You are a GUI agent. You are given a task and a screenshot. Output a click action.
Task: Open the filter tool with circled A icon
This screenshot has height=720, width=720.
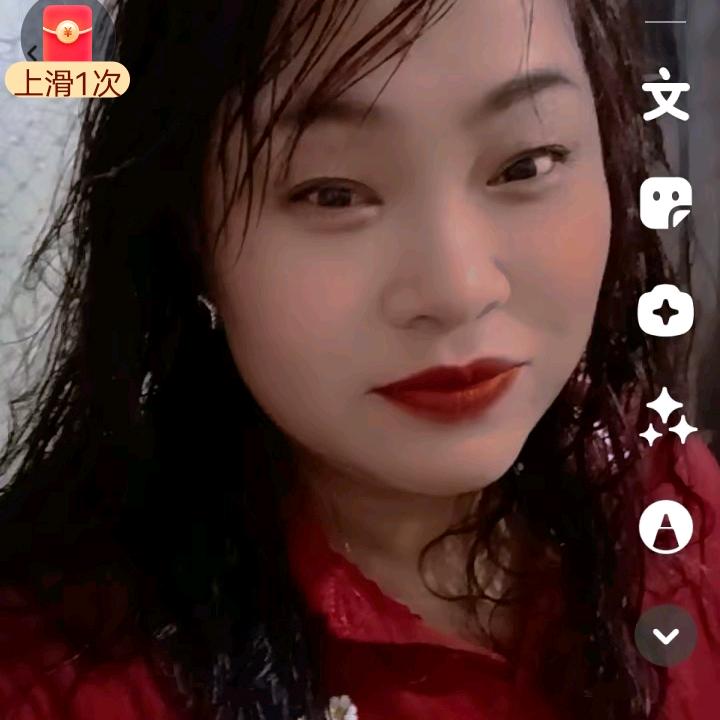(666, 525)
